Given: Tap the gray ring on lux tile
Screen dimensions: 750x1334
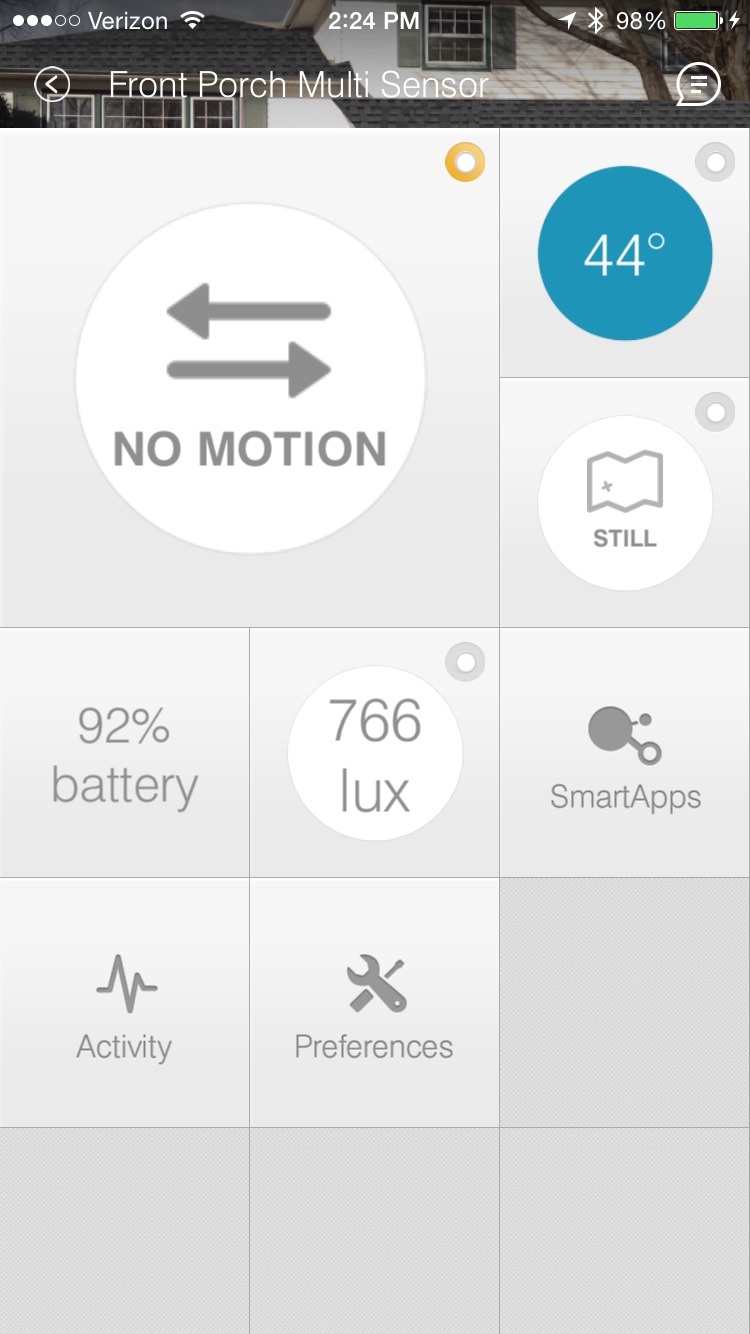Looking at the screenshot, I should tap(465, 662).
